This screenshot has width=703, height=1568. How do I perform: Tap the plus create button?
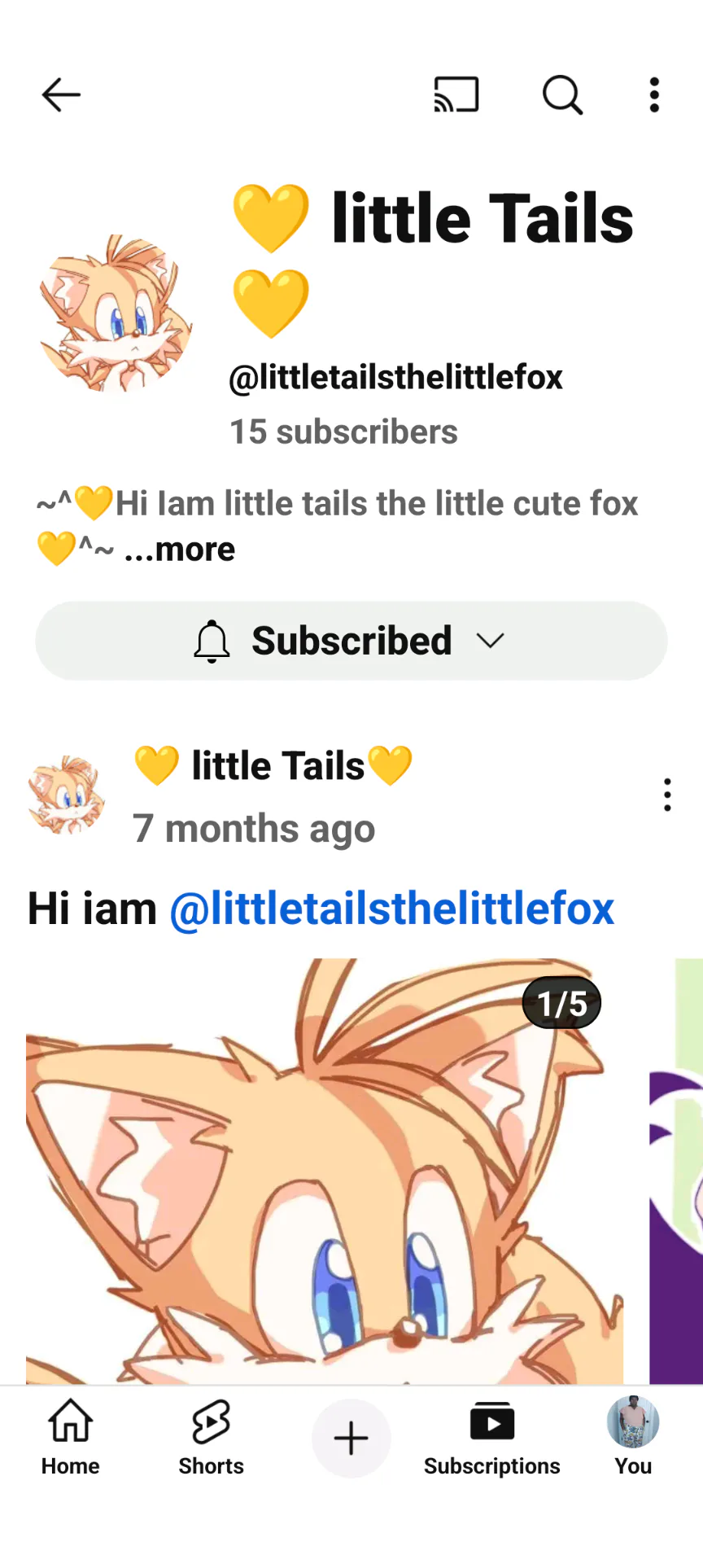(x=351, y=1439)
